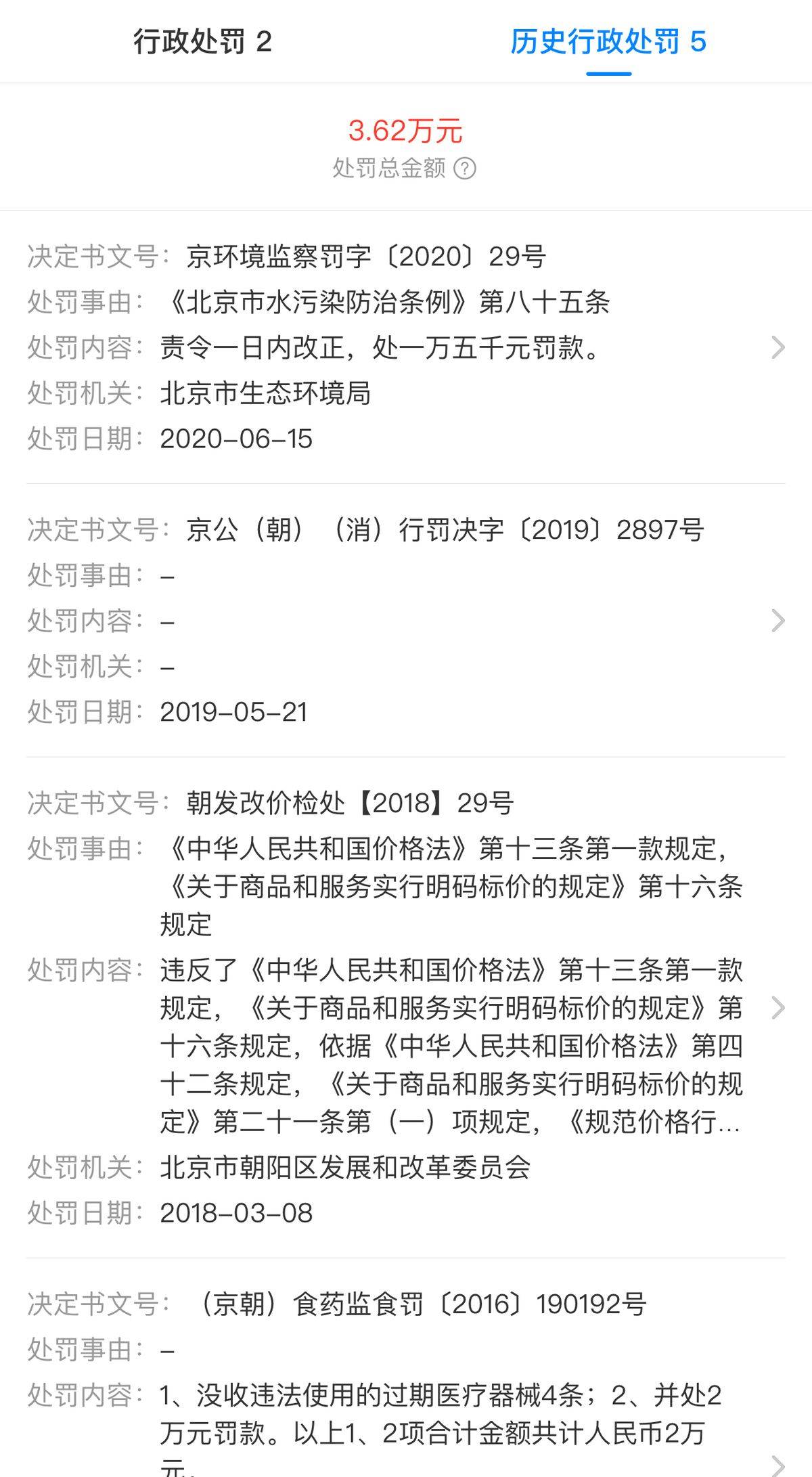Open penalty record 京环境监察罚字〔2020〕29号
The image size is (812, 1477).
406,347
